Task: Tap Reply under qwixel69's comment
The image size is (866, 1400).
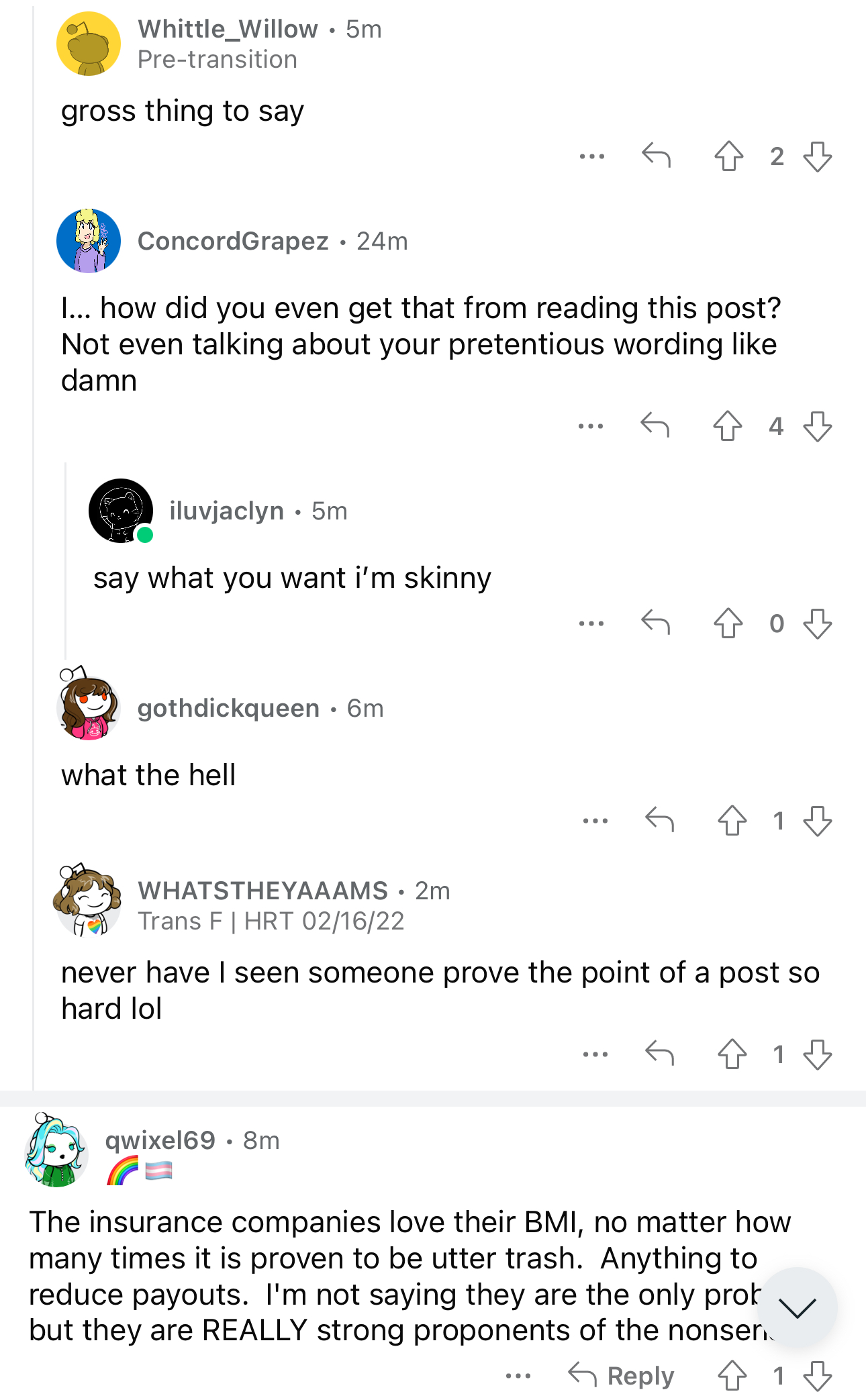Action: click(621, 1376)
